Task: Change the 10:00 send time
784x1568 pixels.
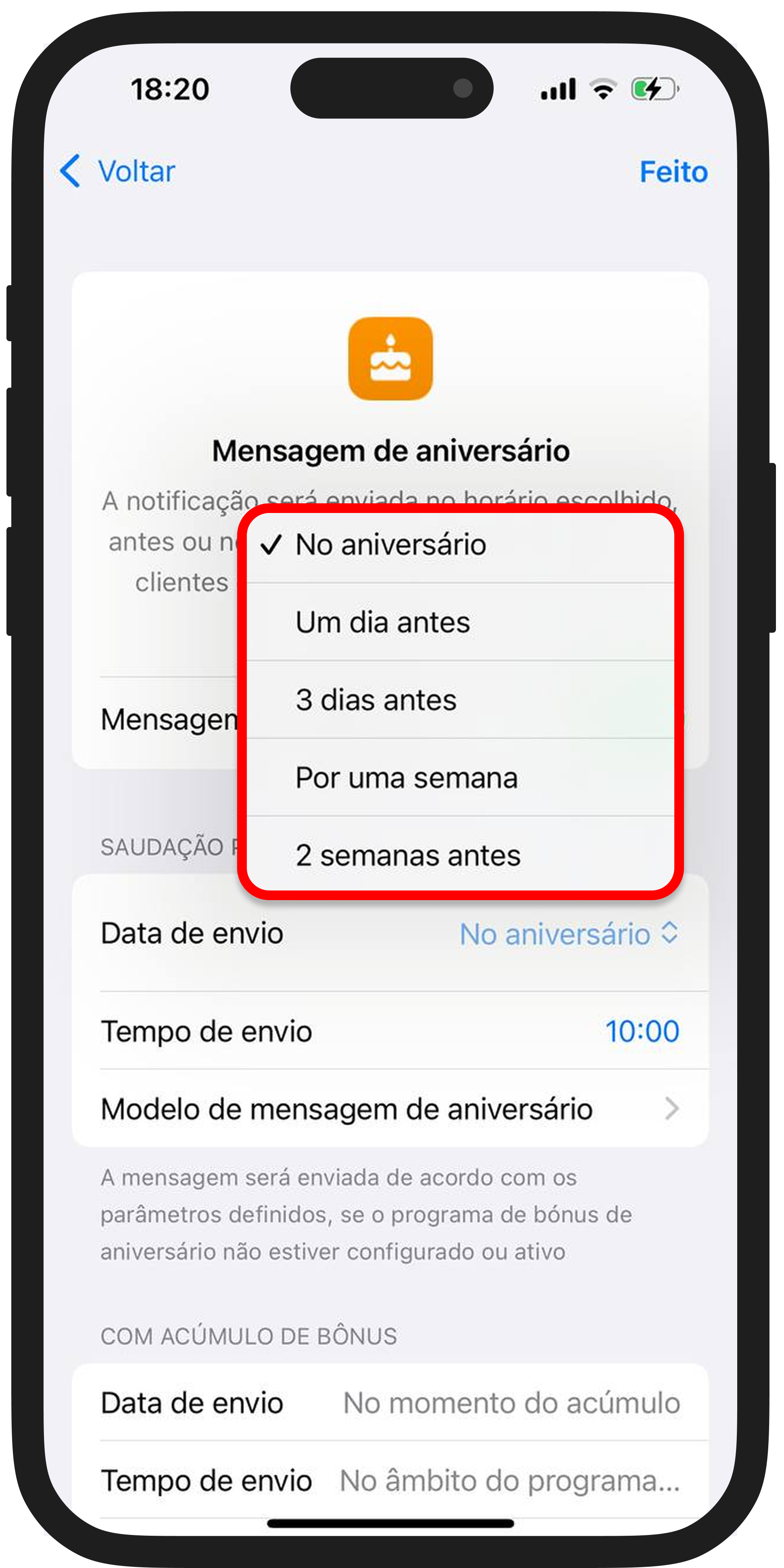Action: click(x=642, y=1031)
